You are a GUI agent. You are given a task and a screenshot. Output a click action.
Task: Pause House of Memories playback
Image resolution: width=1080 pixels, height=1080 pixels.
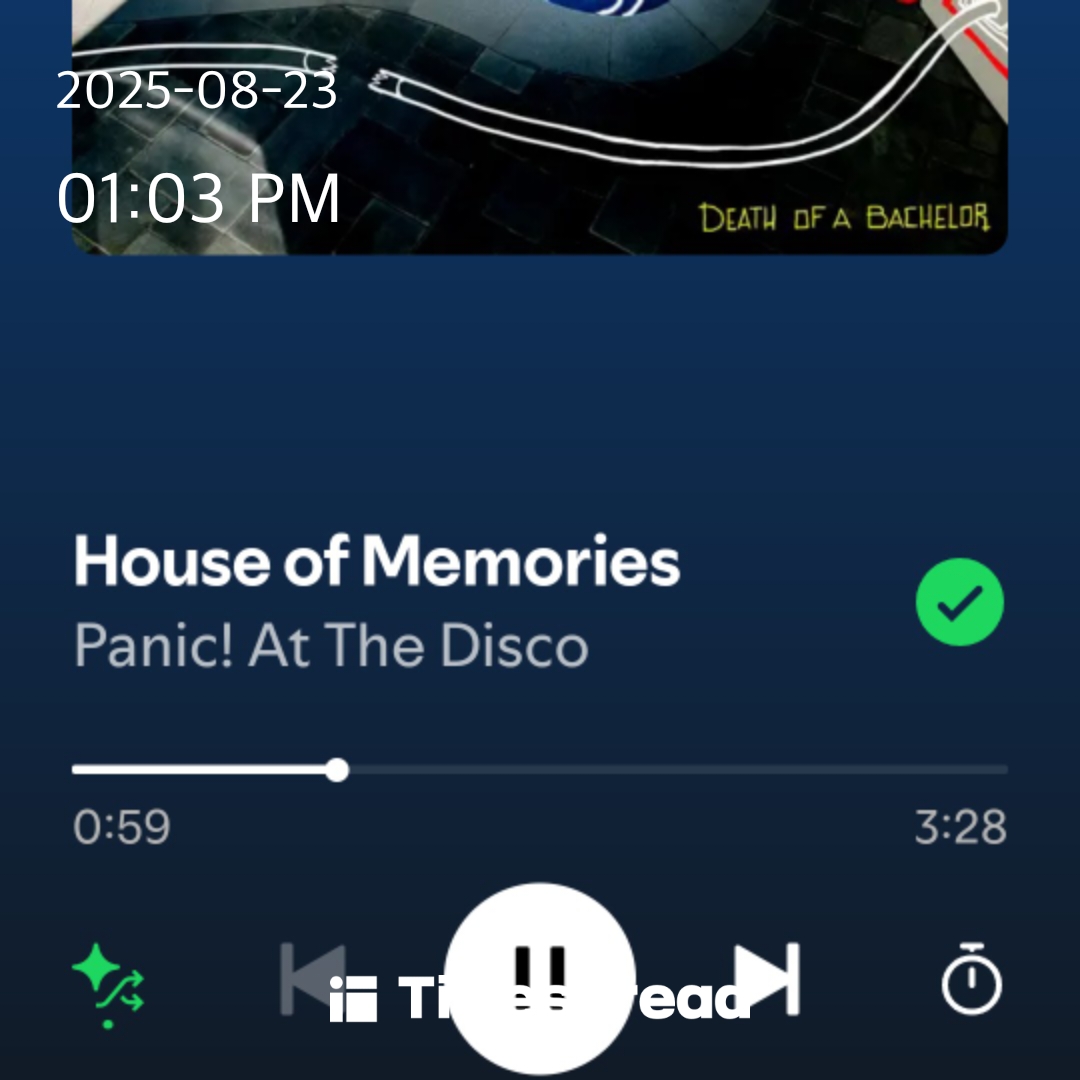pos(540,976)
